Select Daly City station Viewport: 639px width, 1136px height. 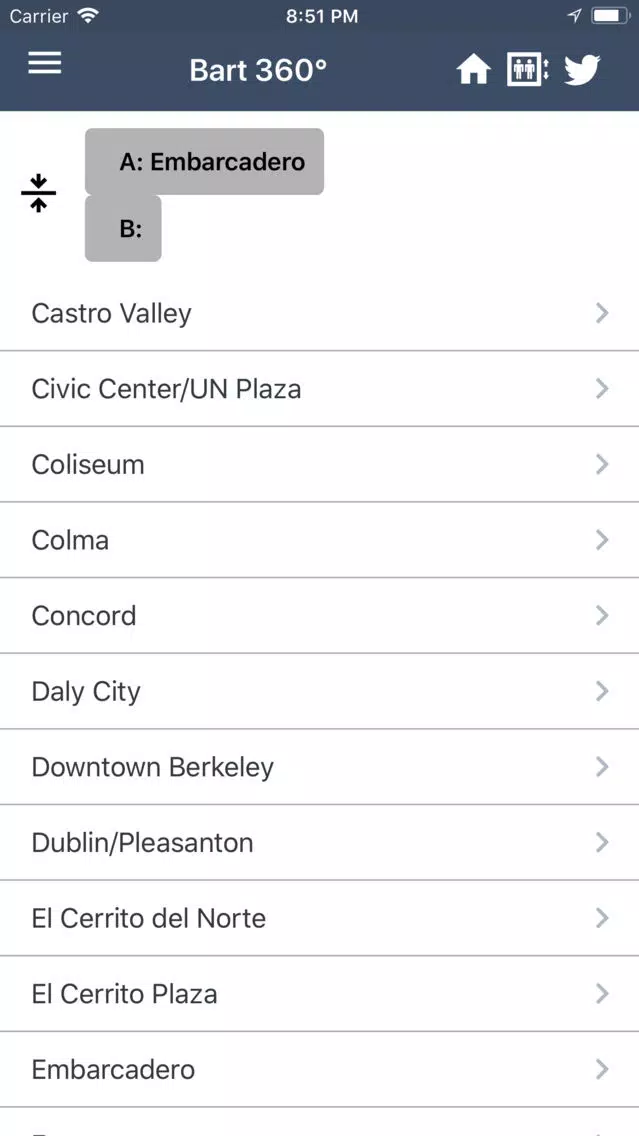tap(320, 691)
